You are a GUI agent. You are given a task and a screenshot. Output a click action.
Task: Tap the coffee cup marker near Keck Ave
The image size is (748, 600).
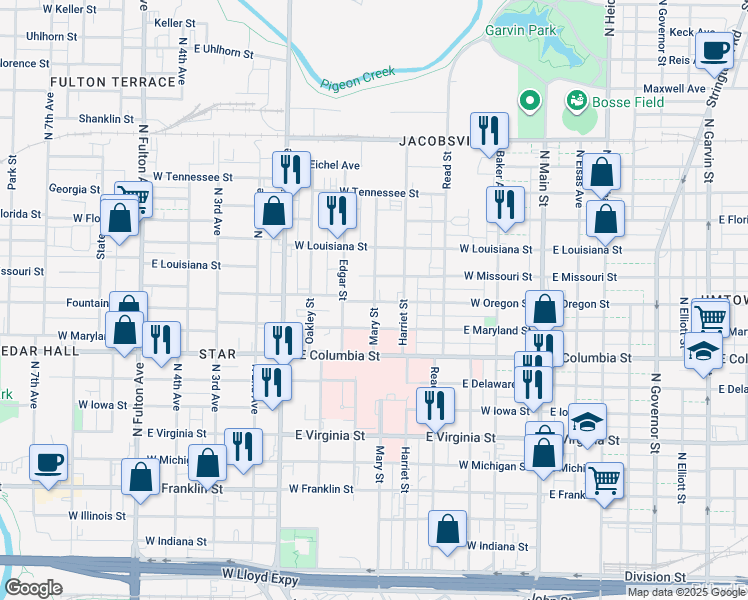714,51
